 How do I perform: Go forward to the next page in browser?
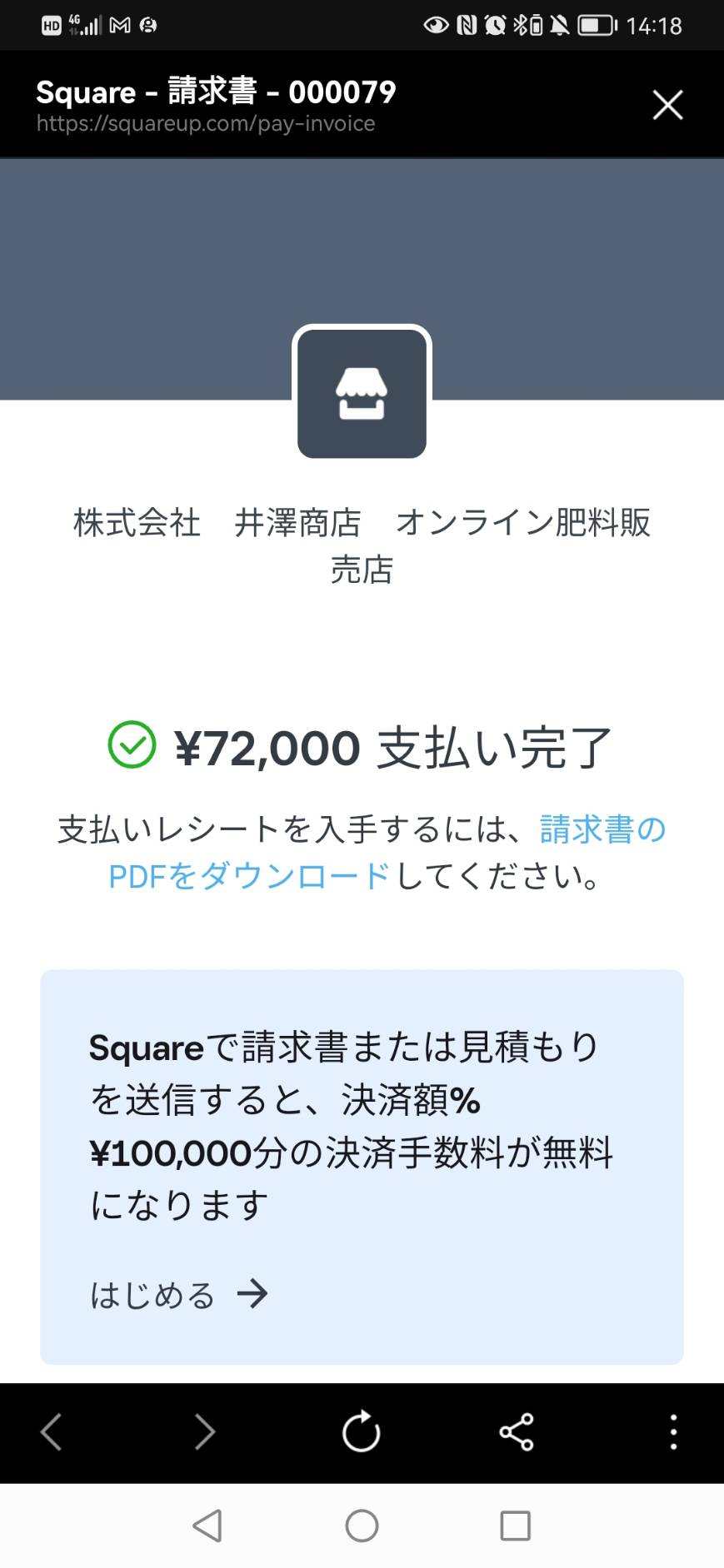point(205,1432)
